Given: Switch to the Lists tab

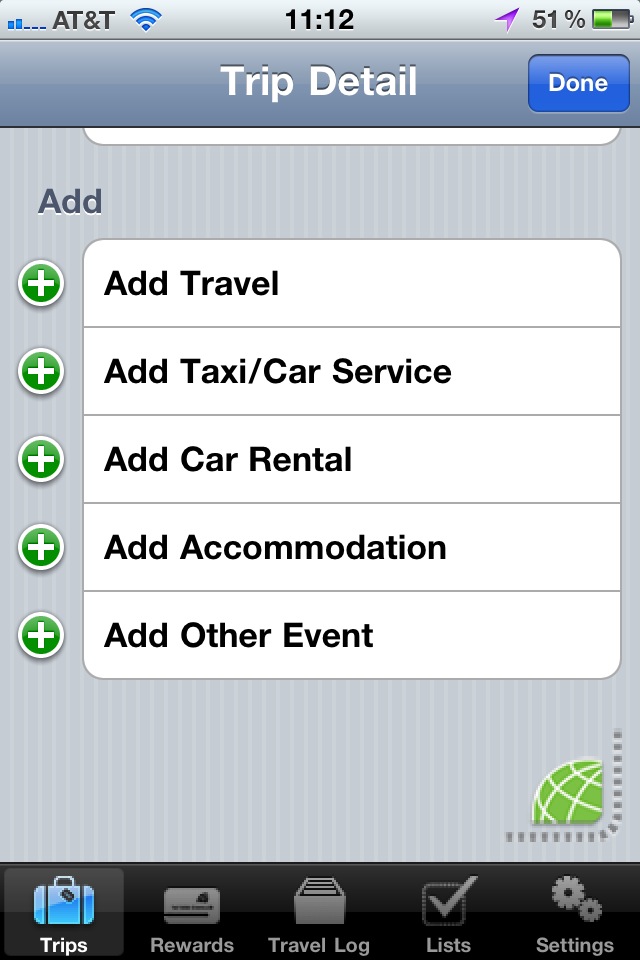Looking at the screenshot, I should (x=448, y=913).
